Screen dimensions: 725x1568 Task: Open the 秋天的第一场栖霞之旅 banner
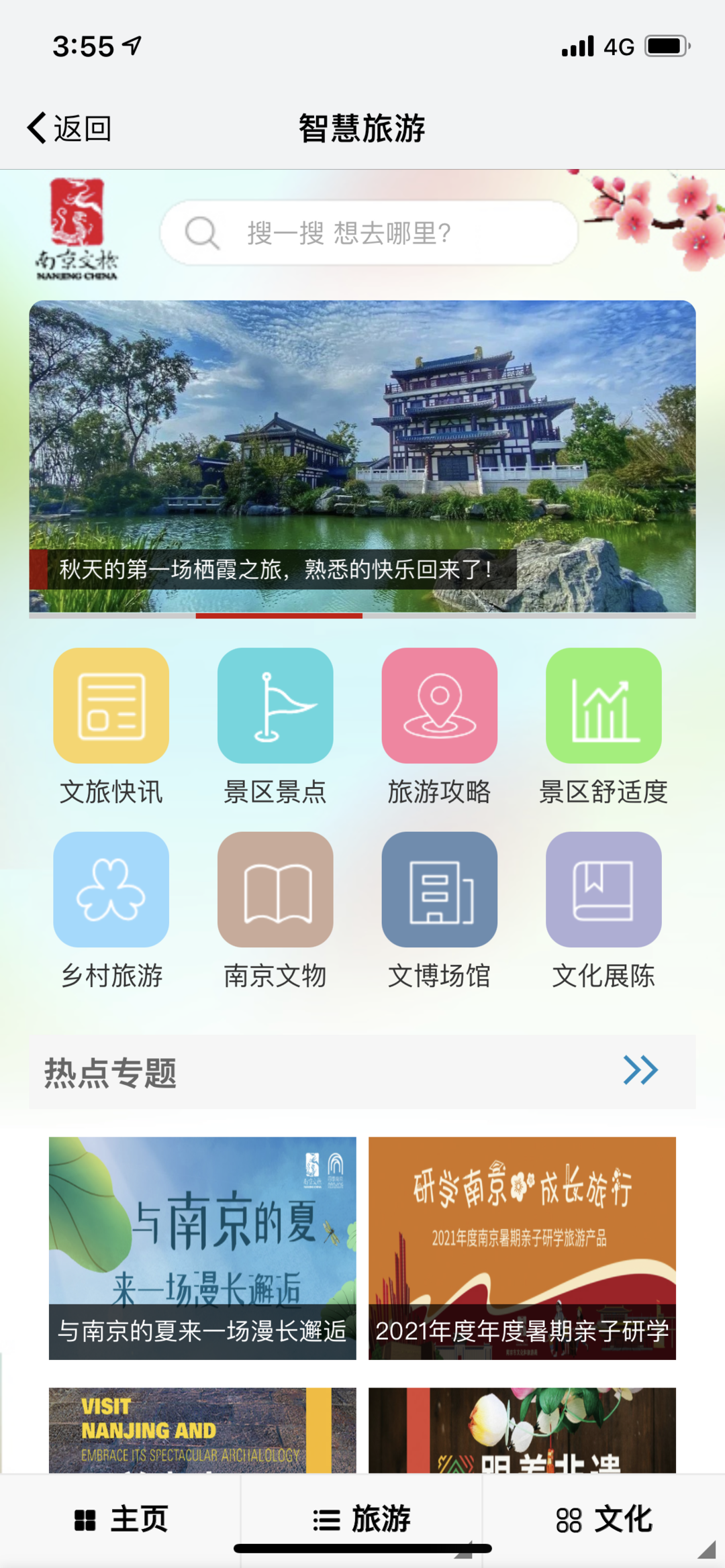(362, 456)
